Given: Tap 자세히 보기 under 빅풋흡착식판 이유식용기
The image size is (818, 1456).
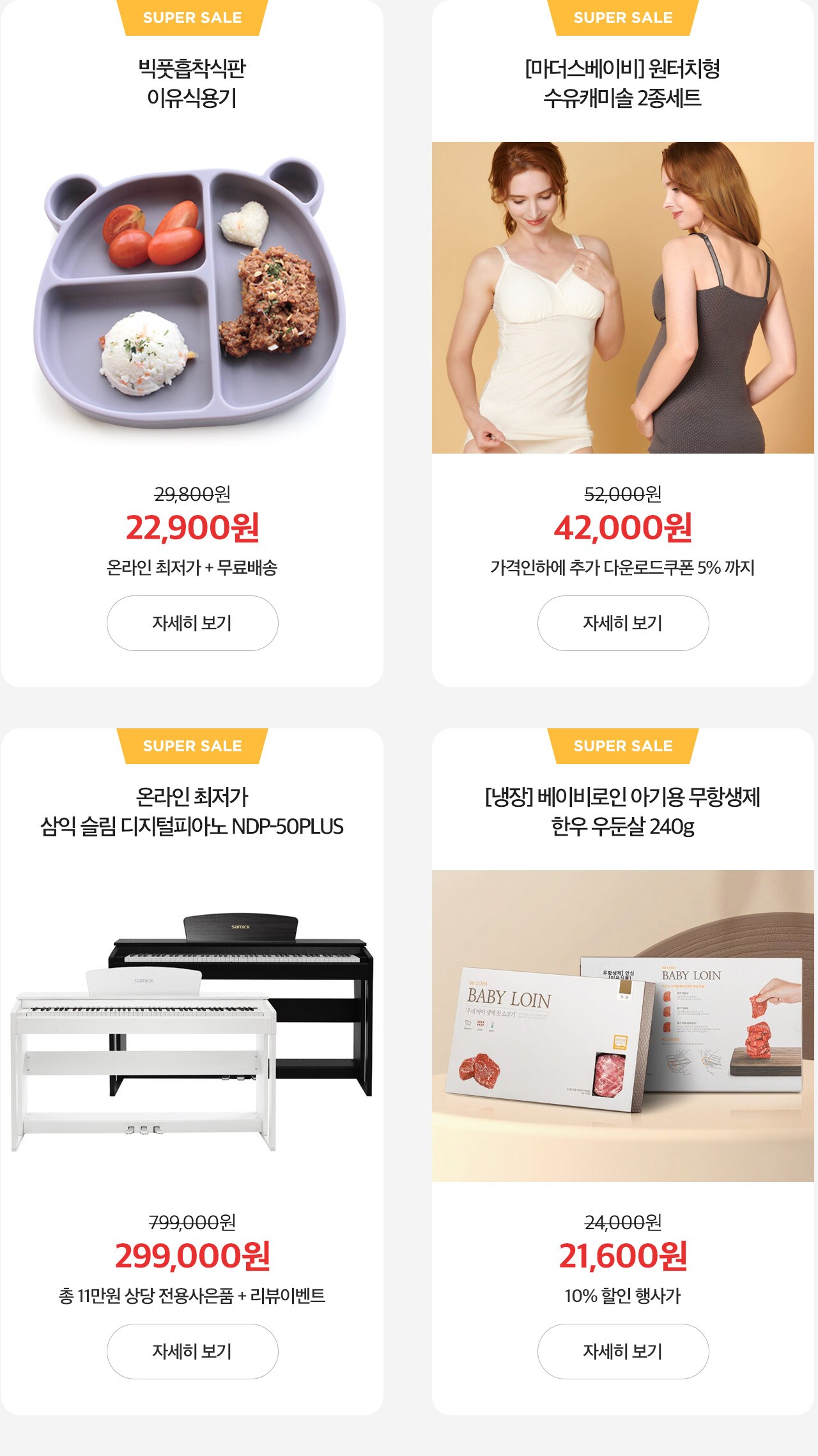Looking at the screenshot, I should coord(192,623).
